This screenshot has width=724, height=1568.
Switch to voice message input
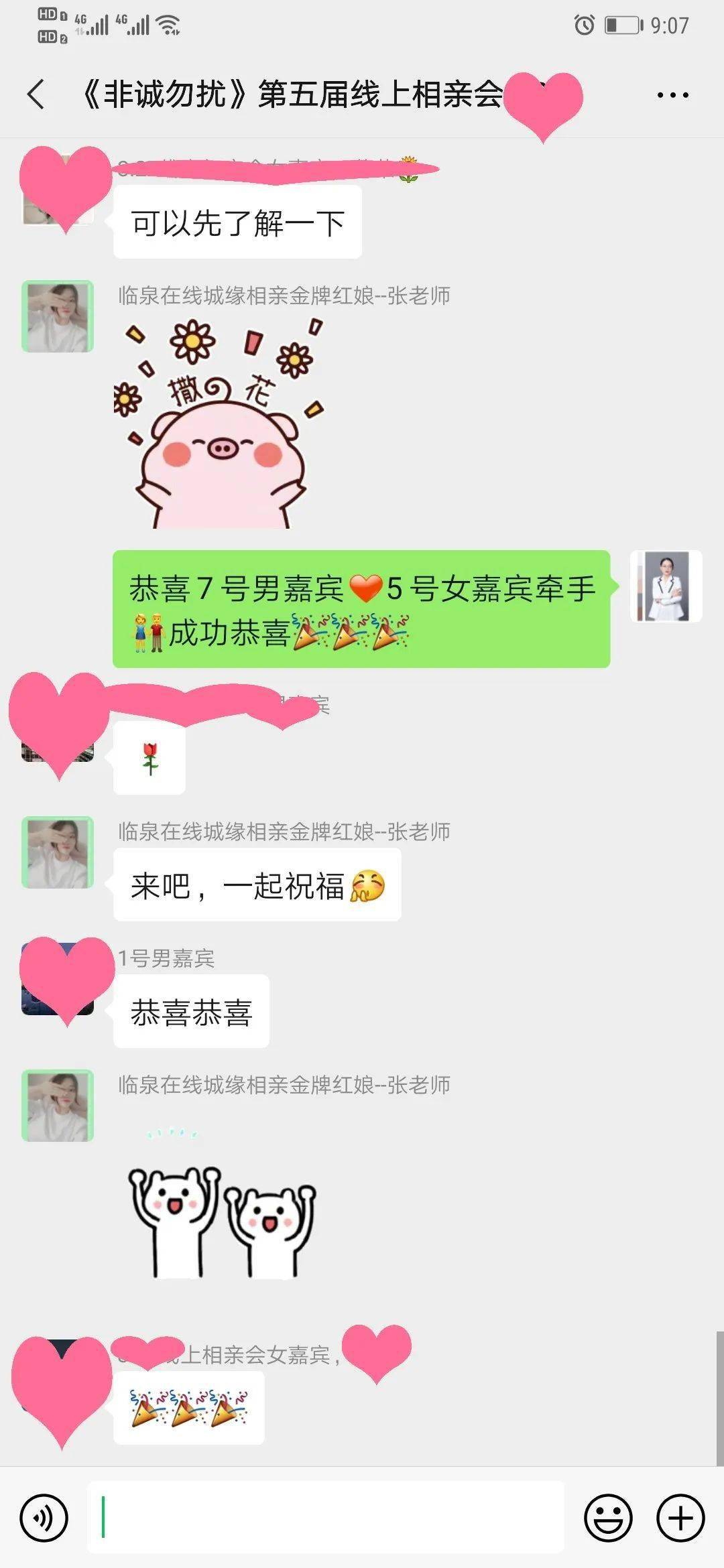44,1518
